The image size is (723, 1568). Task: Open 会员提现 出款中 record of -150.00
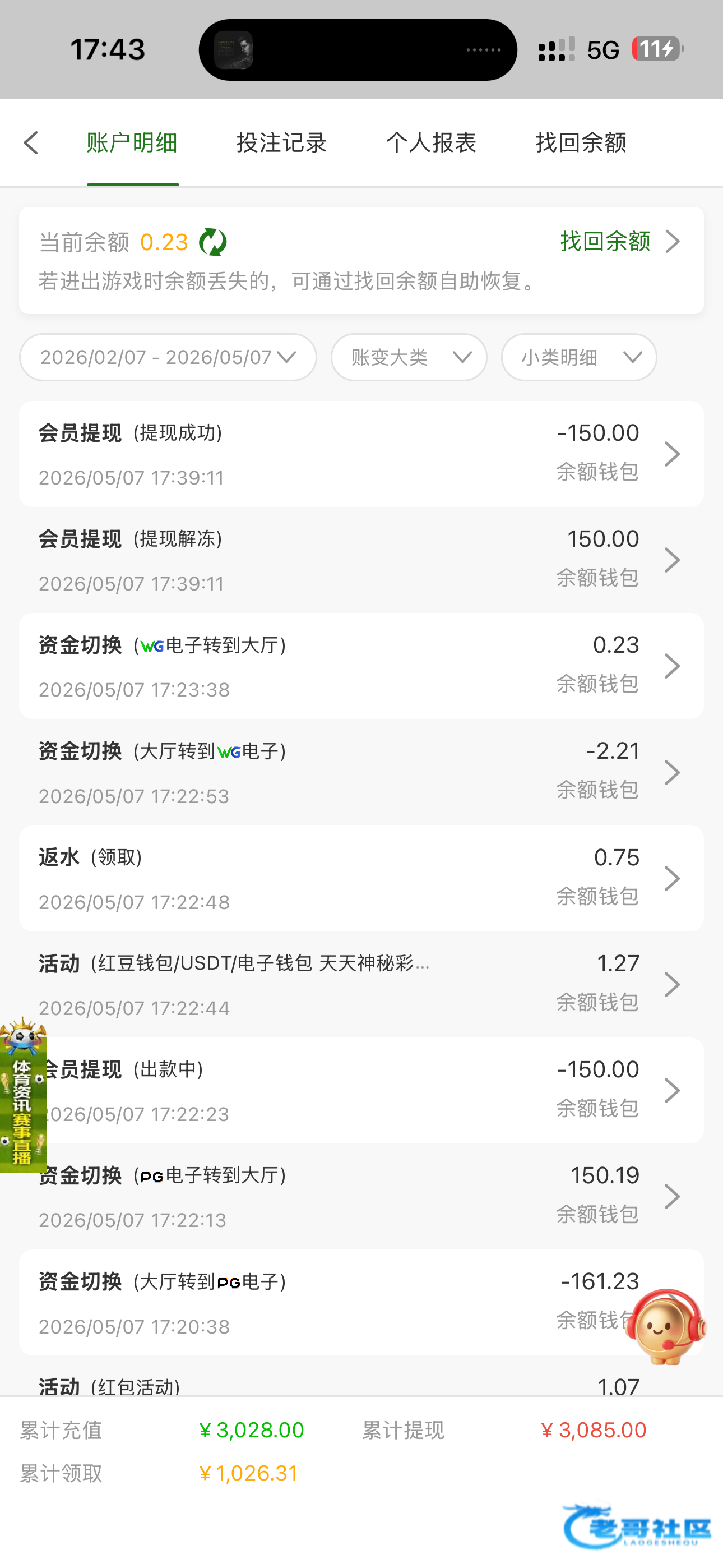click(361, 1090)
